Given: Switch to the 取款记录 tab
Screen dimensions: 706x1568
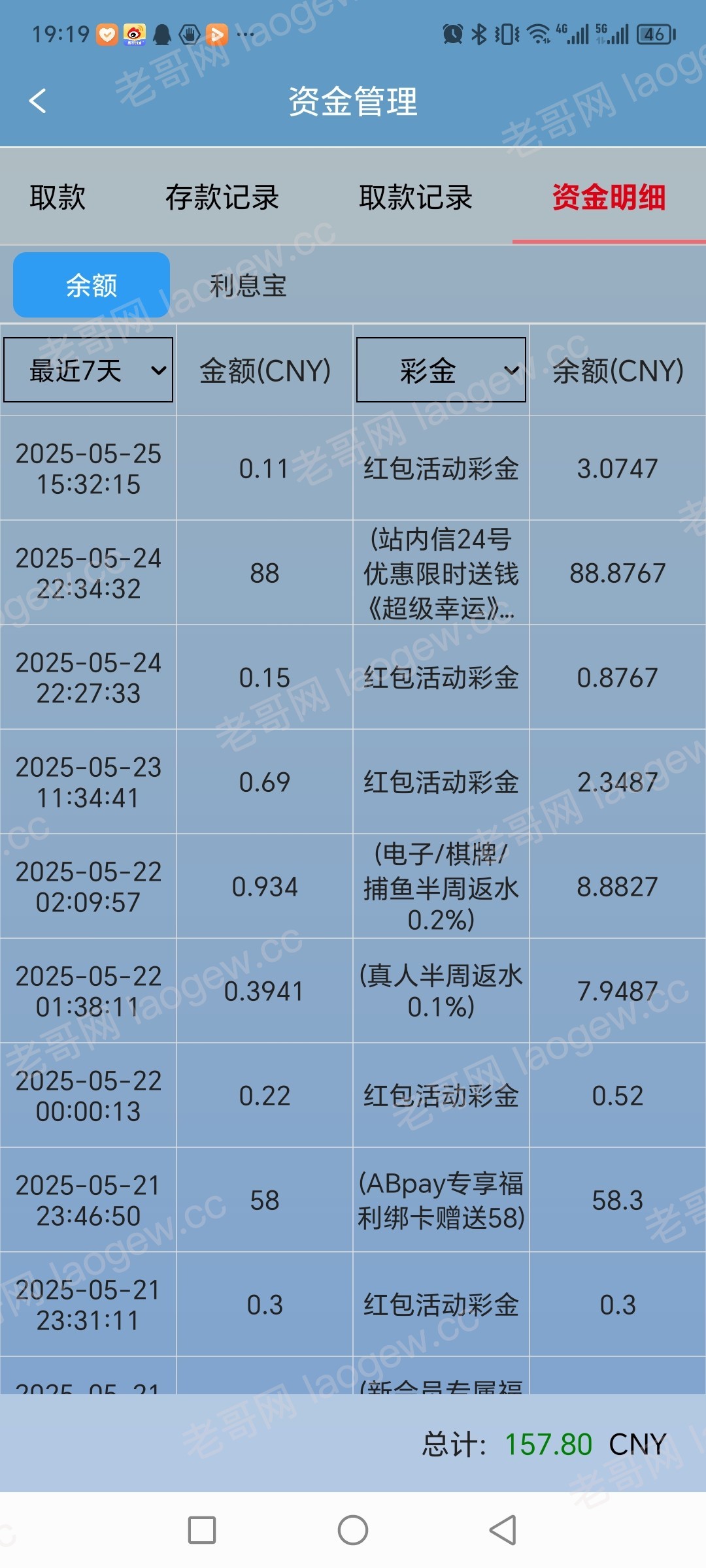Looking at the screenshot, I should coord(416,197).
